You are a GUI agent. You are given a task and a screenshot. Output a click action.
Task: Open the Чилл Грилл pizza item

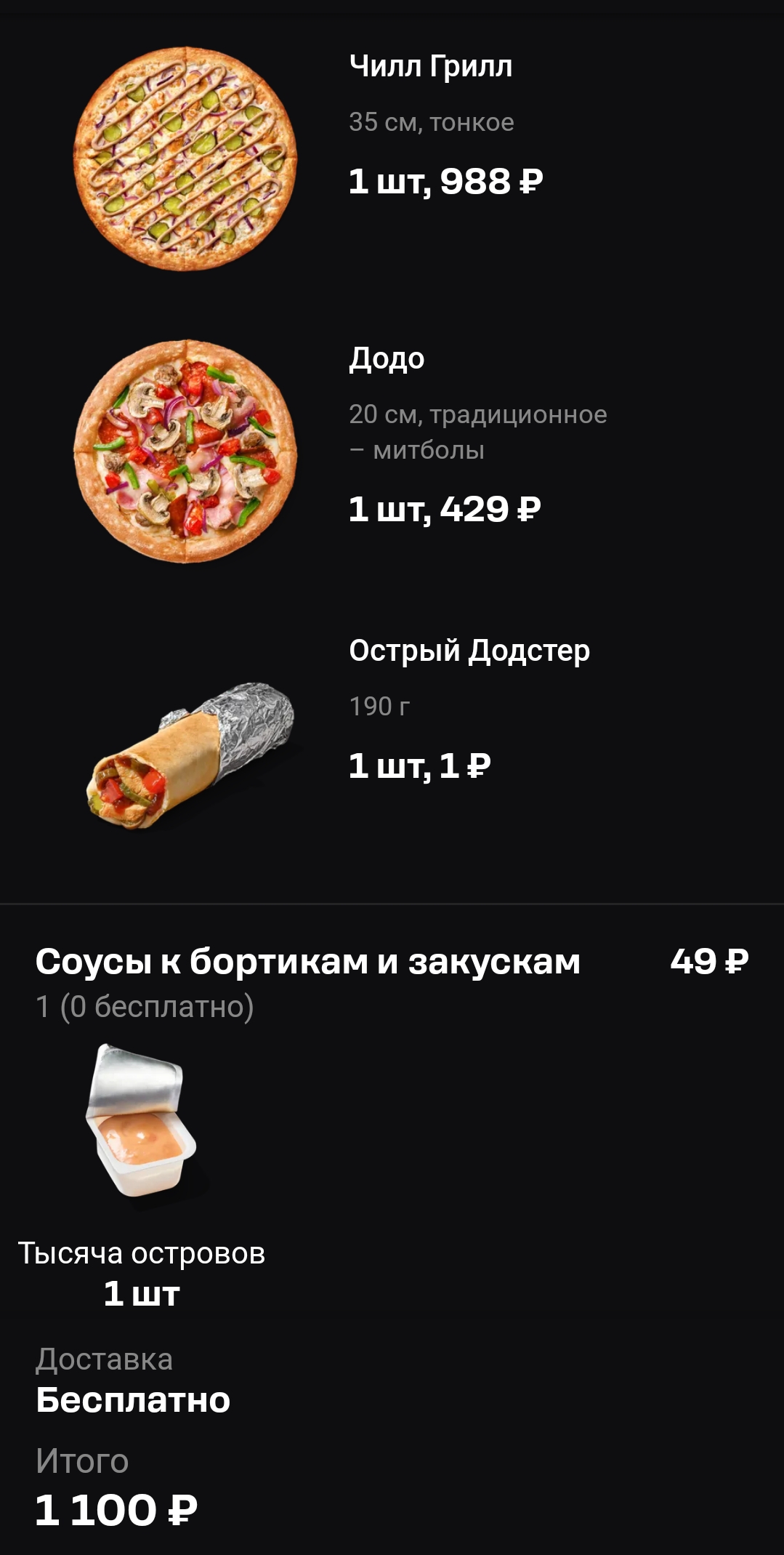click(392, 159)
